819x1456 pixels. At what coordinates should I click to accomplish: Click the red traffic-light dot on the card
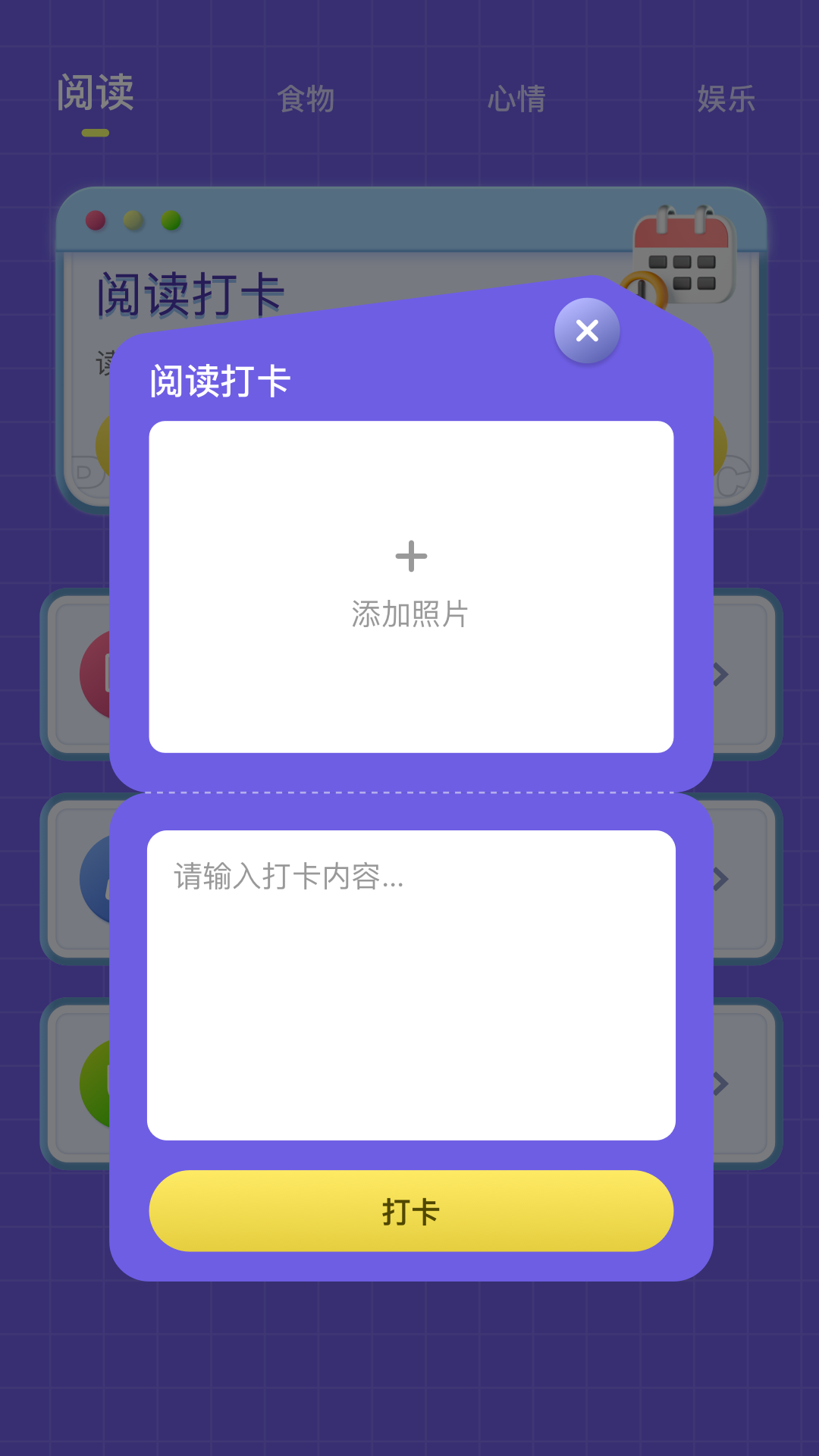pyautogui.click(x=97, y=221)
